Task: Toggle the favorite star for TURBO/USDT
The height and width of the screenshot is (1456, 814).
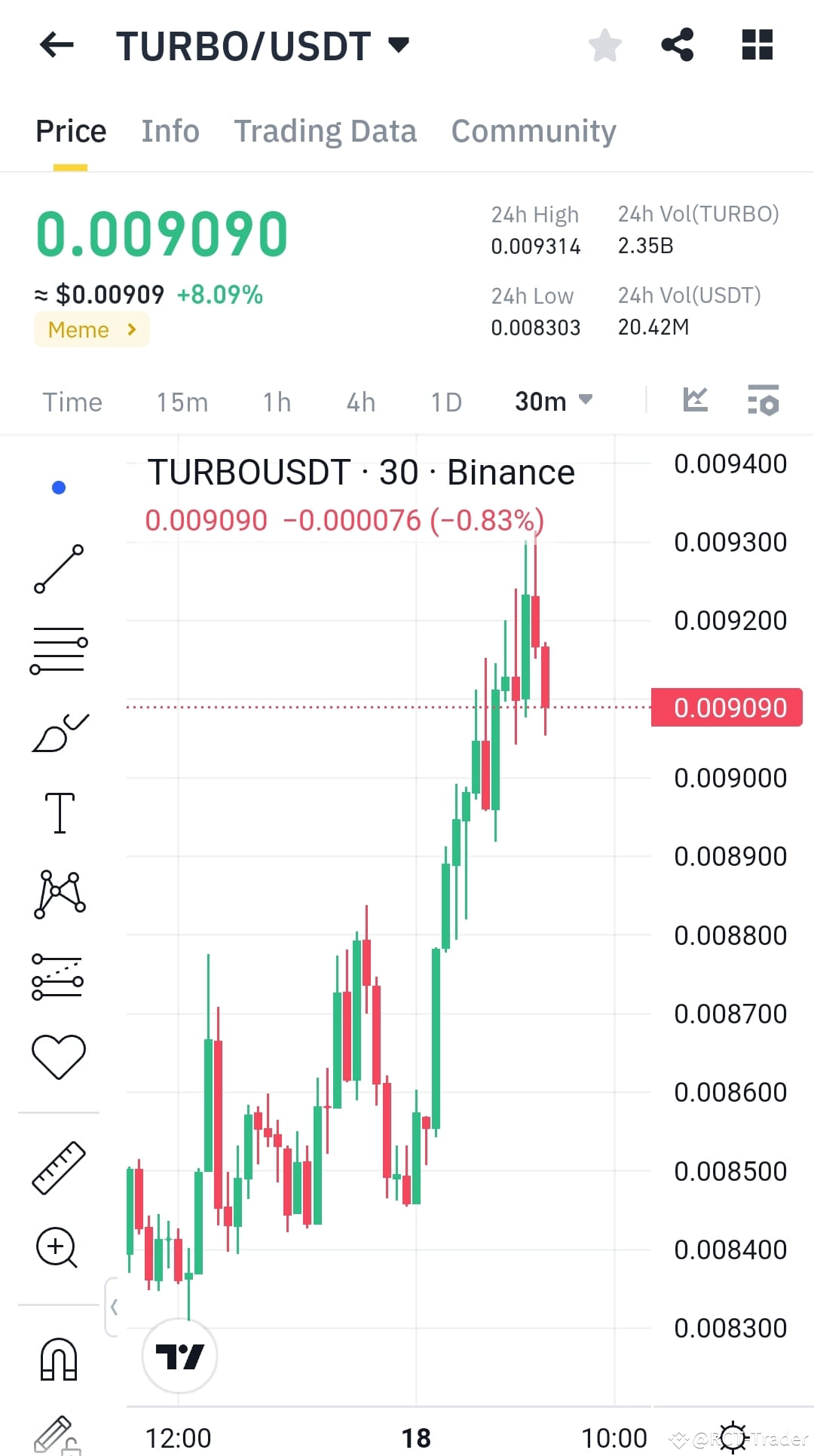Action: coord(604,44)
